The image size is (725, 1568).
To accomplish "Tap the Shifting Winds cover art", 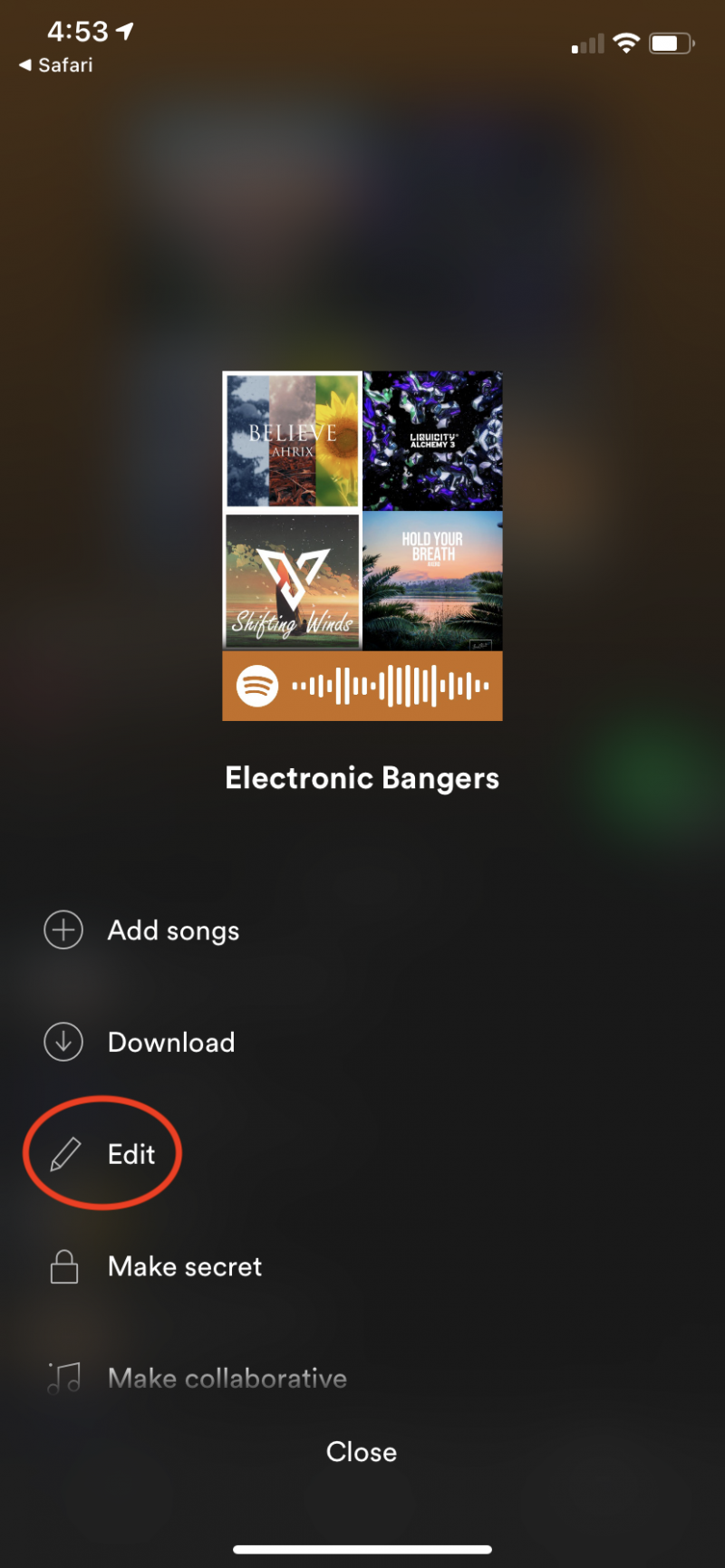I will pyautogui.click(x=291, y=582).
